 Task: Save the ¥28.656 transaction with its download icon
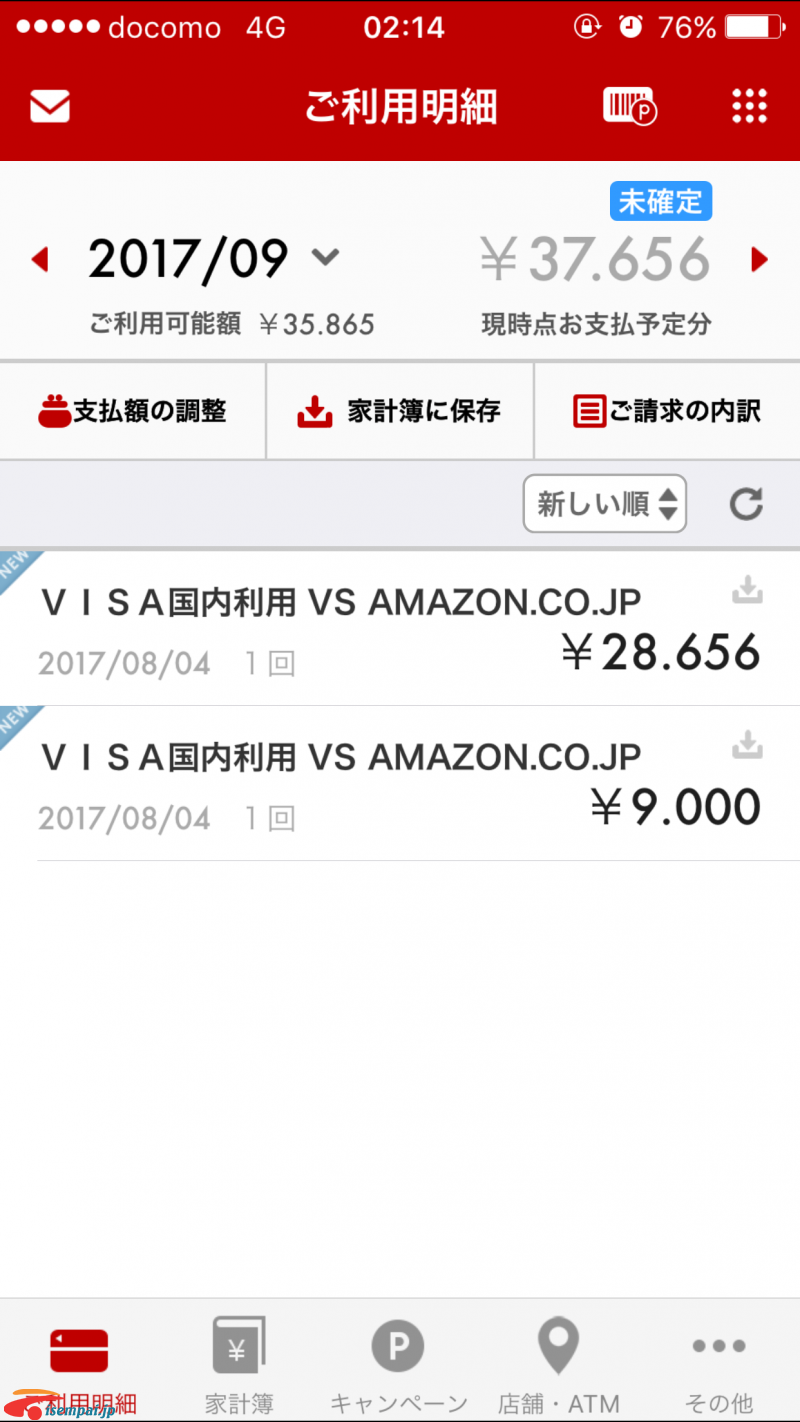tap(747, 591)
